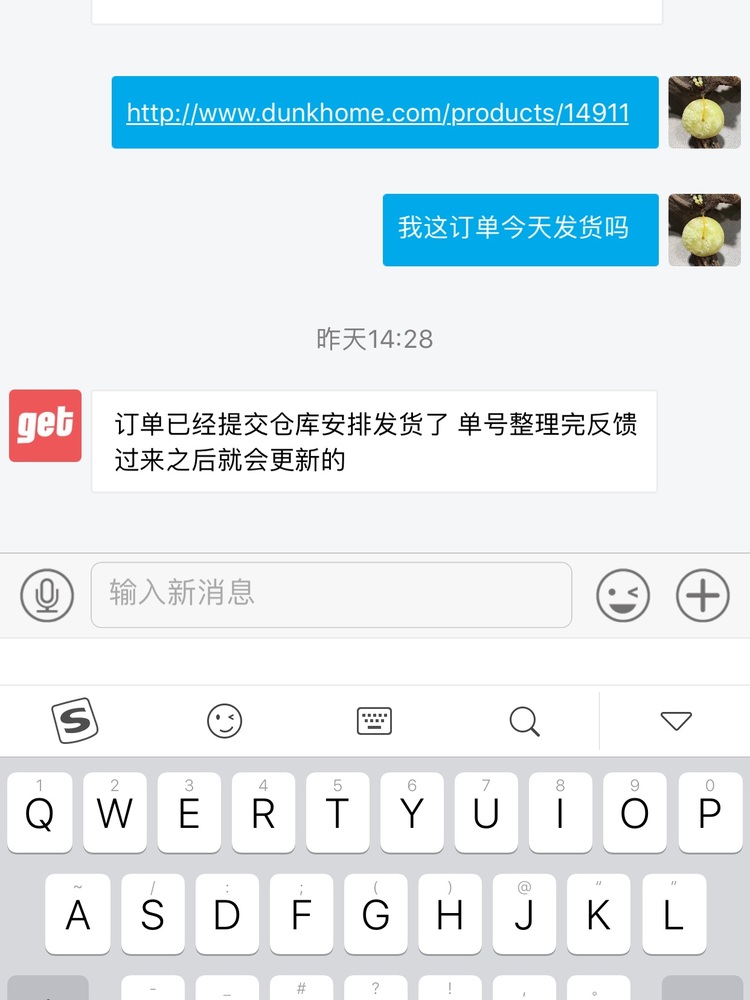Type the letter Q key
Screen dimensions: 750x1000
(x=40, y=812)
